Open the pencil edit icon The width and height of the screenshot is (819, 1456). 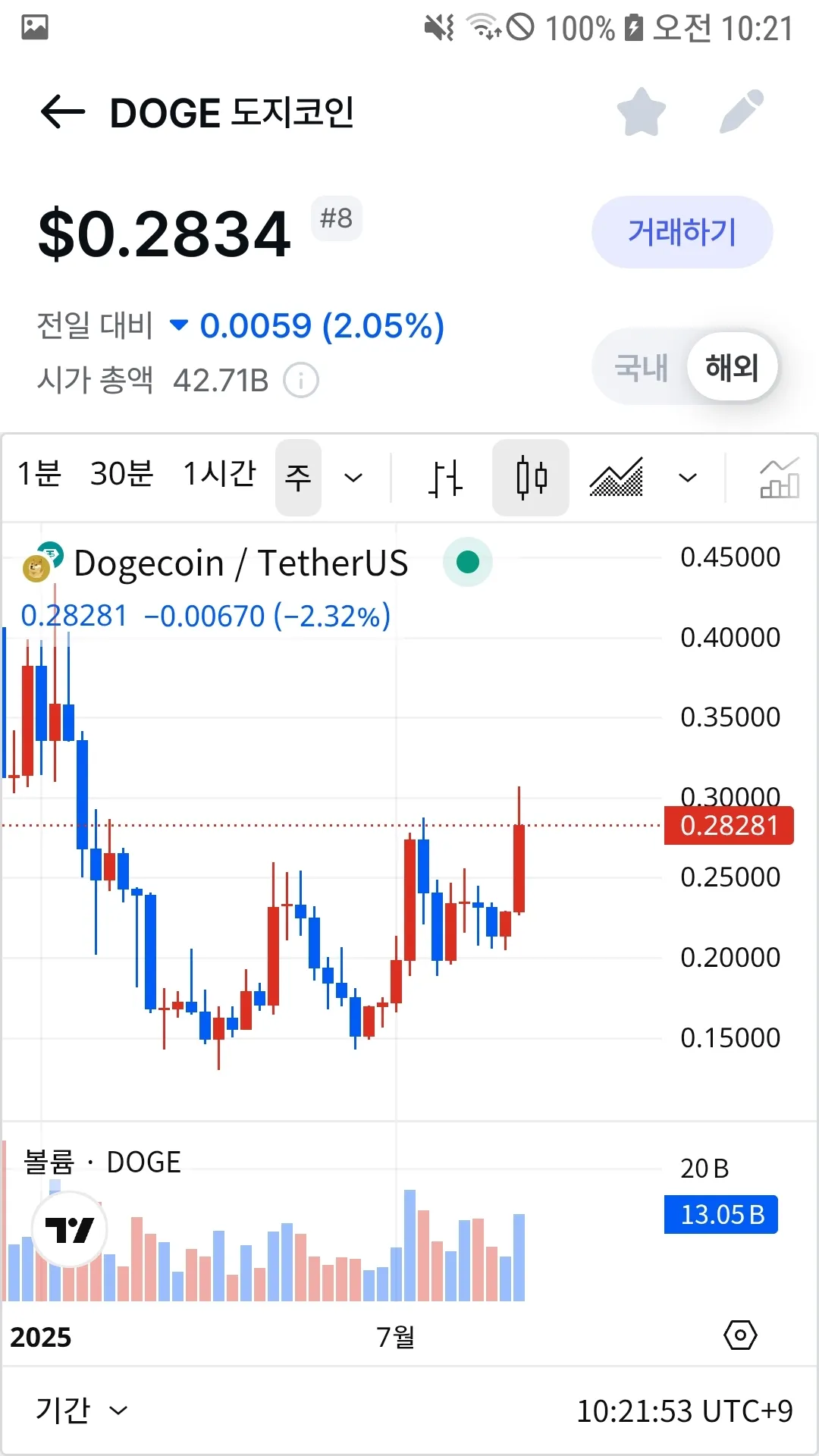click(741, 113)
